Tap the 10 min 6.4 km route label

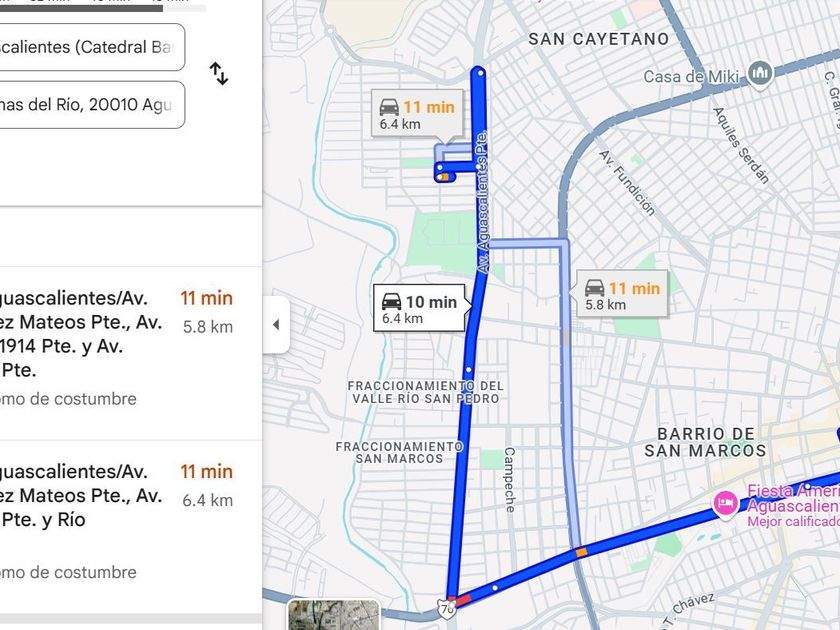[419, 309]
